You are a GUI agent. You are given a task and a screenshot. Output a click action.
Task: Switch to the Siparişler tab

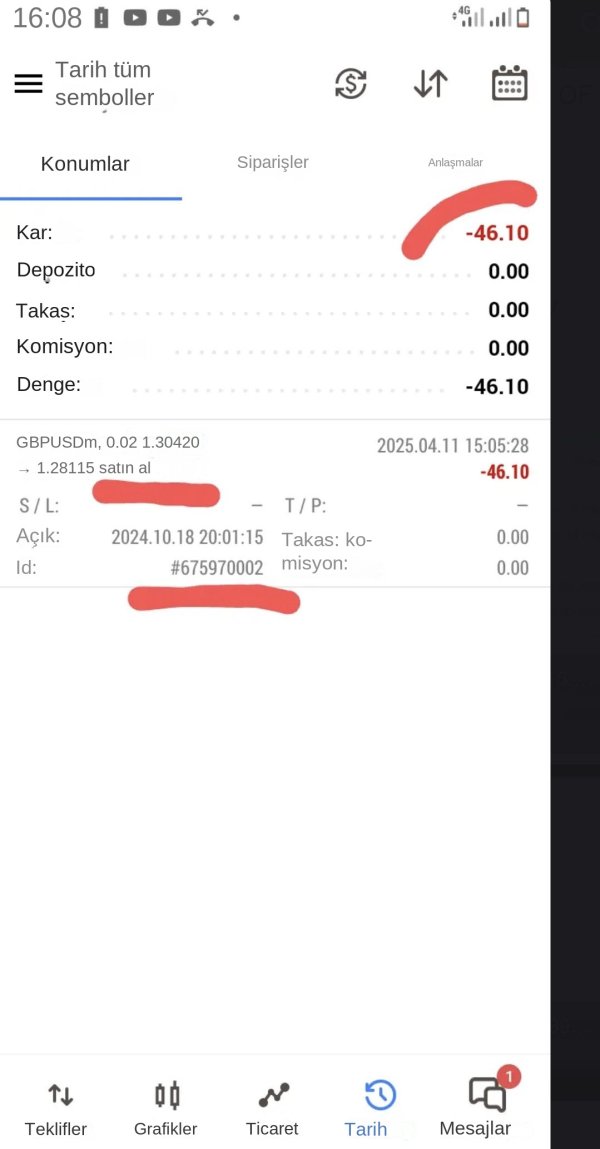[272, 163]
